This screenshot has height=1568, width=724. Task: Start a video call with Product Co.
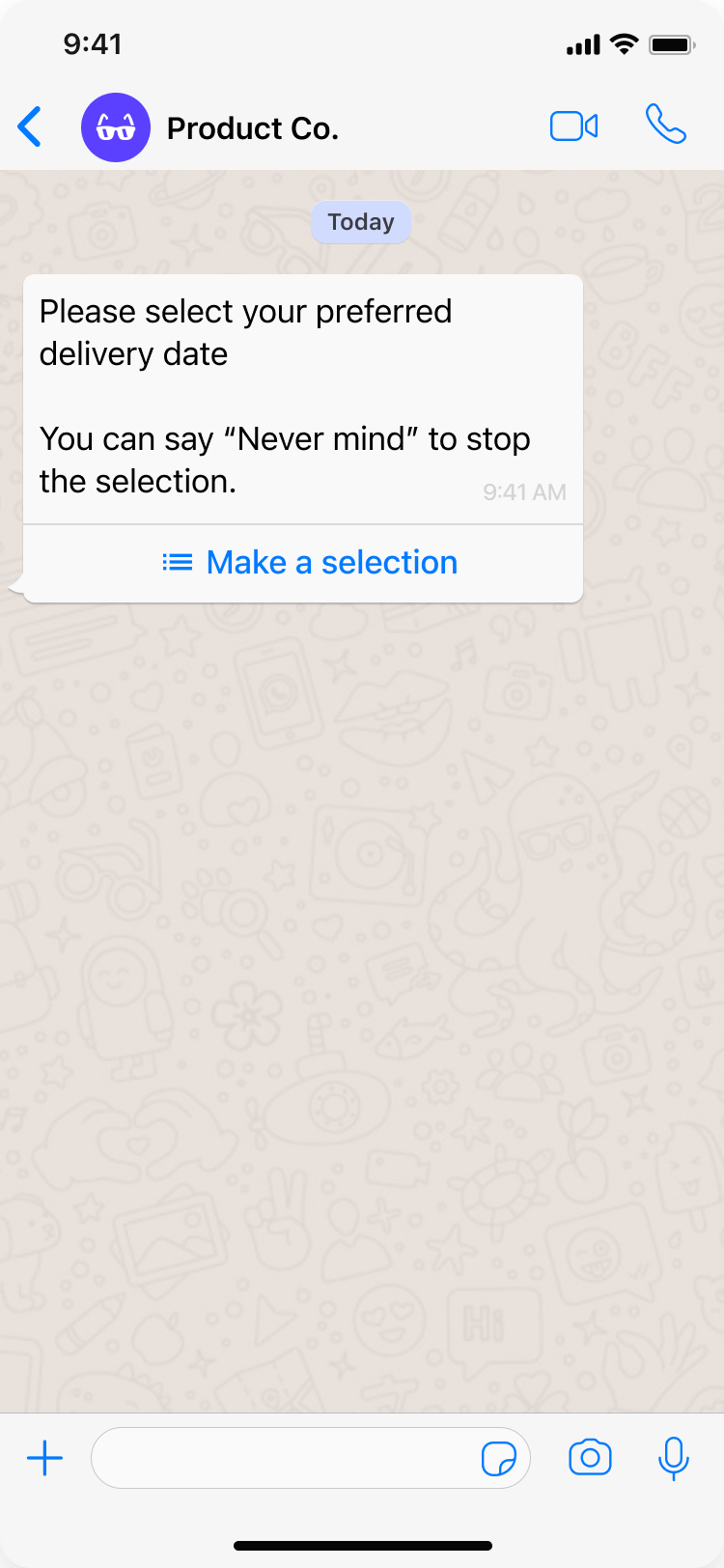coord(573,126)
